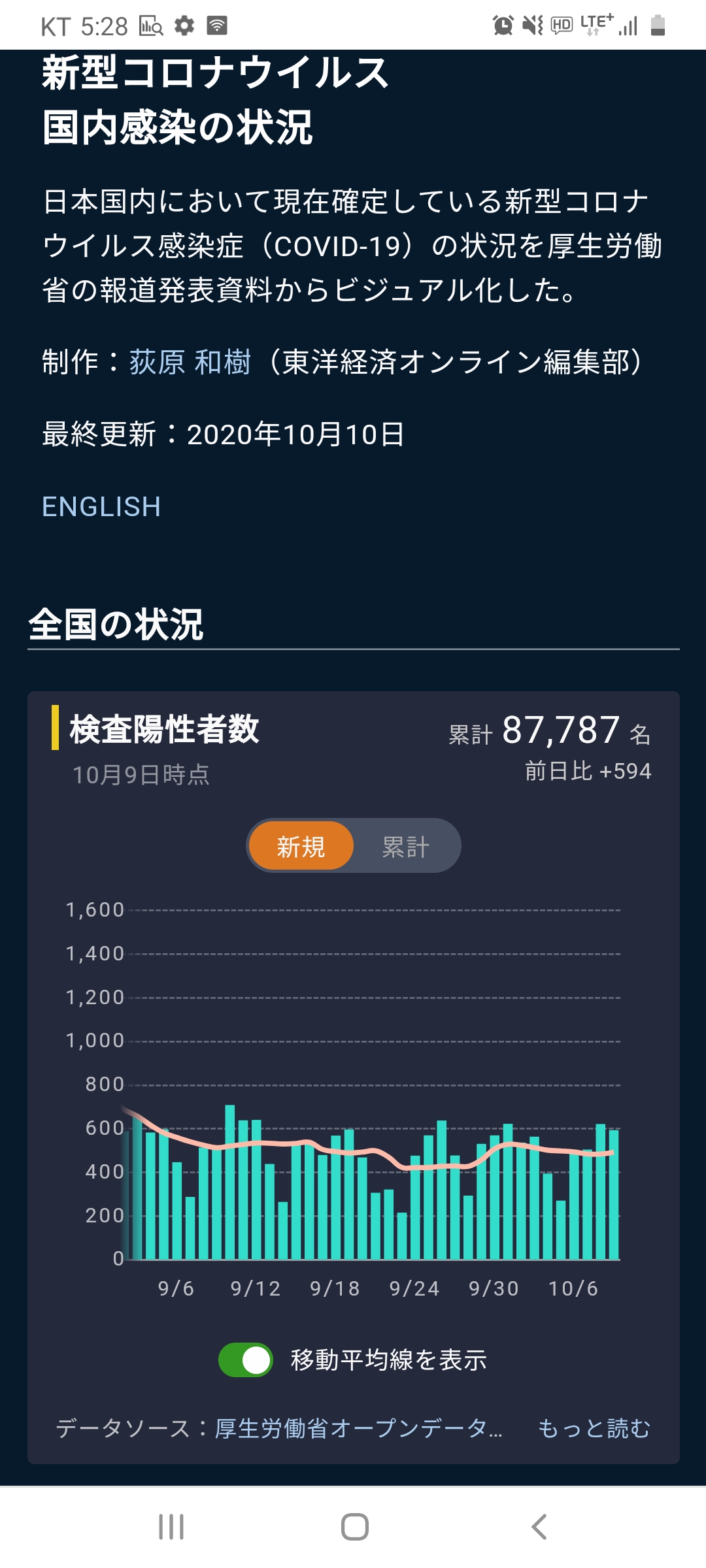This screenshot has width=706, height=1568.
Task: Open recent apps from the navigation bar
Action: pos(171,1527)
